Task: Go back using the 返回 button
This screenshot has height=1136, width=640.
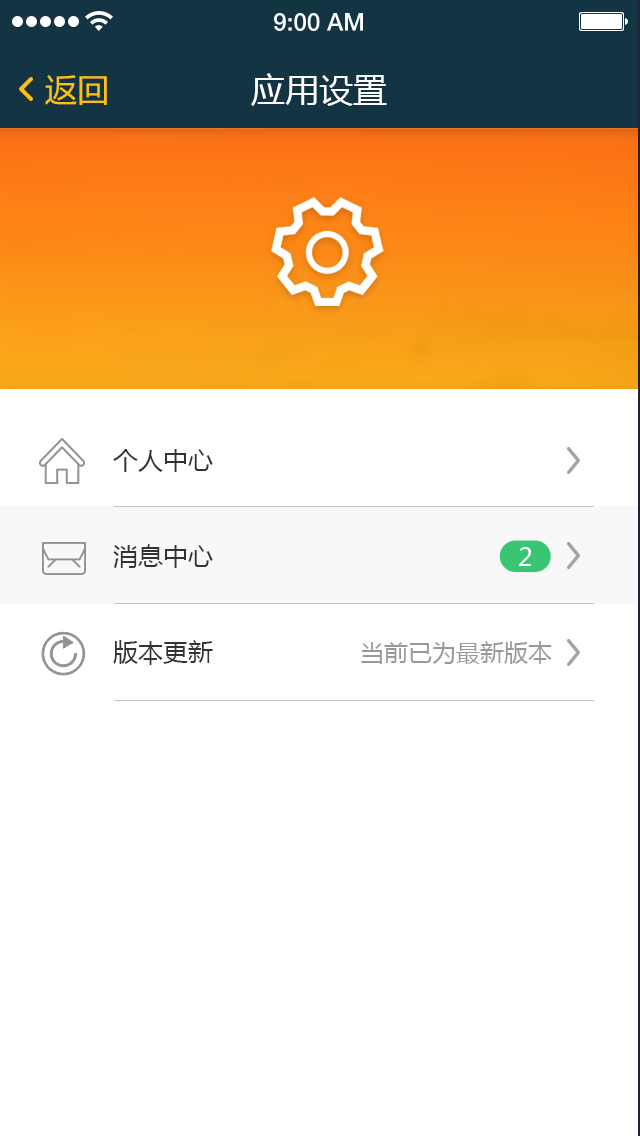Action: (63, 90)
